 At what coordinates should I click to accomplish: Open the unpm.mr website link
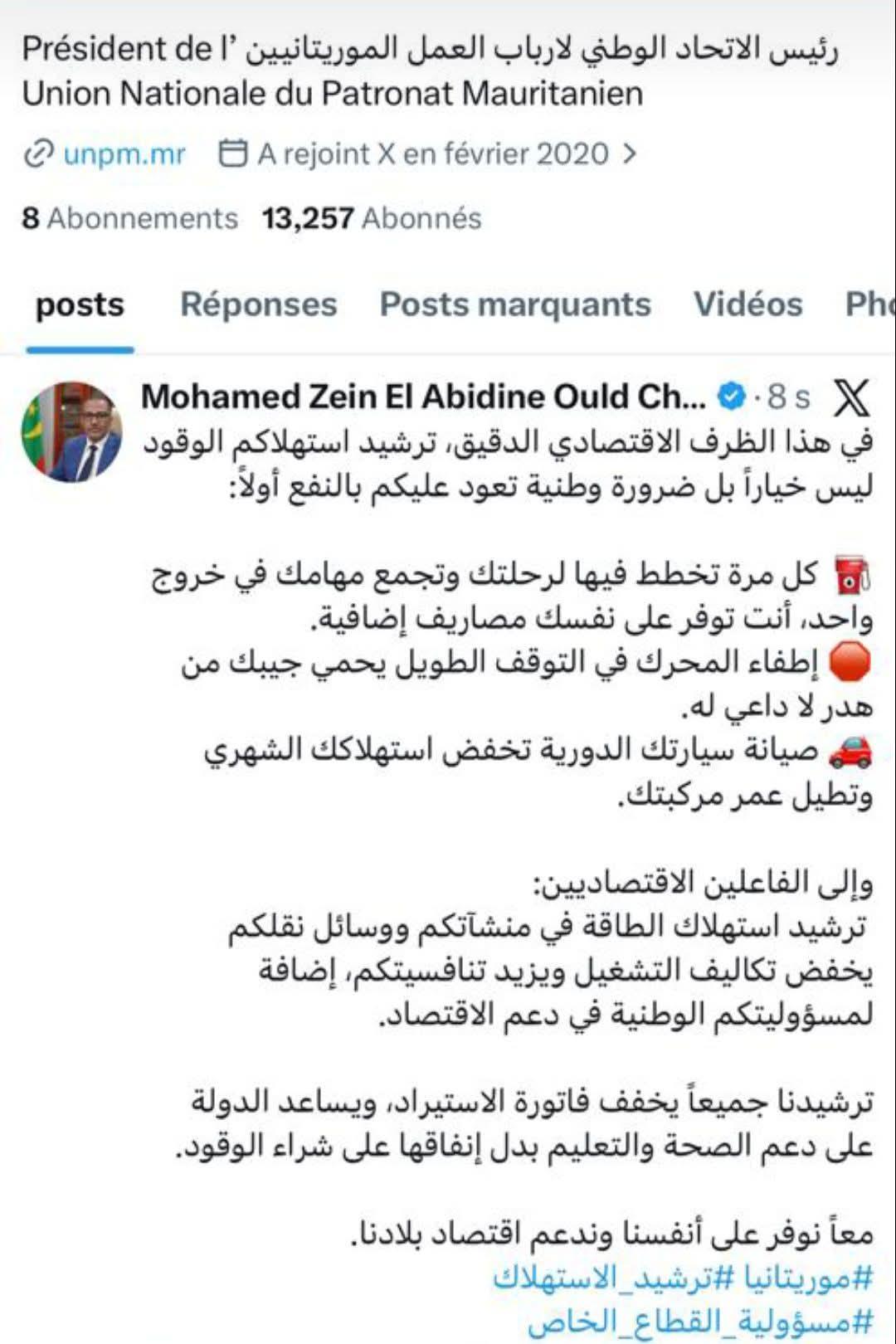point(123,154)
